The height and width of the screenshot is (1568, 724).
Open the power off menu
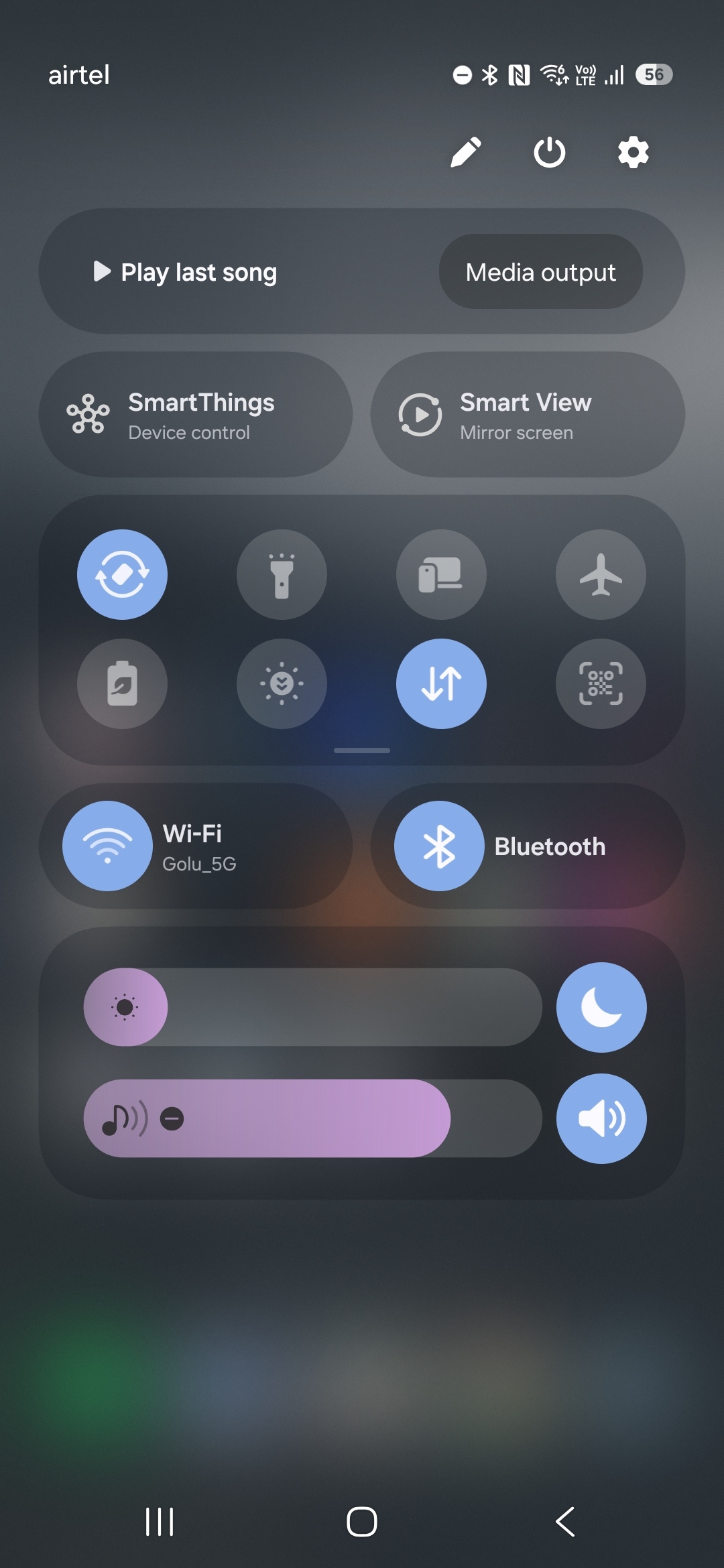pos(549,152)
